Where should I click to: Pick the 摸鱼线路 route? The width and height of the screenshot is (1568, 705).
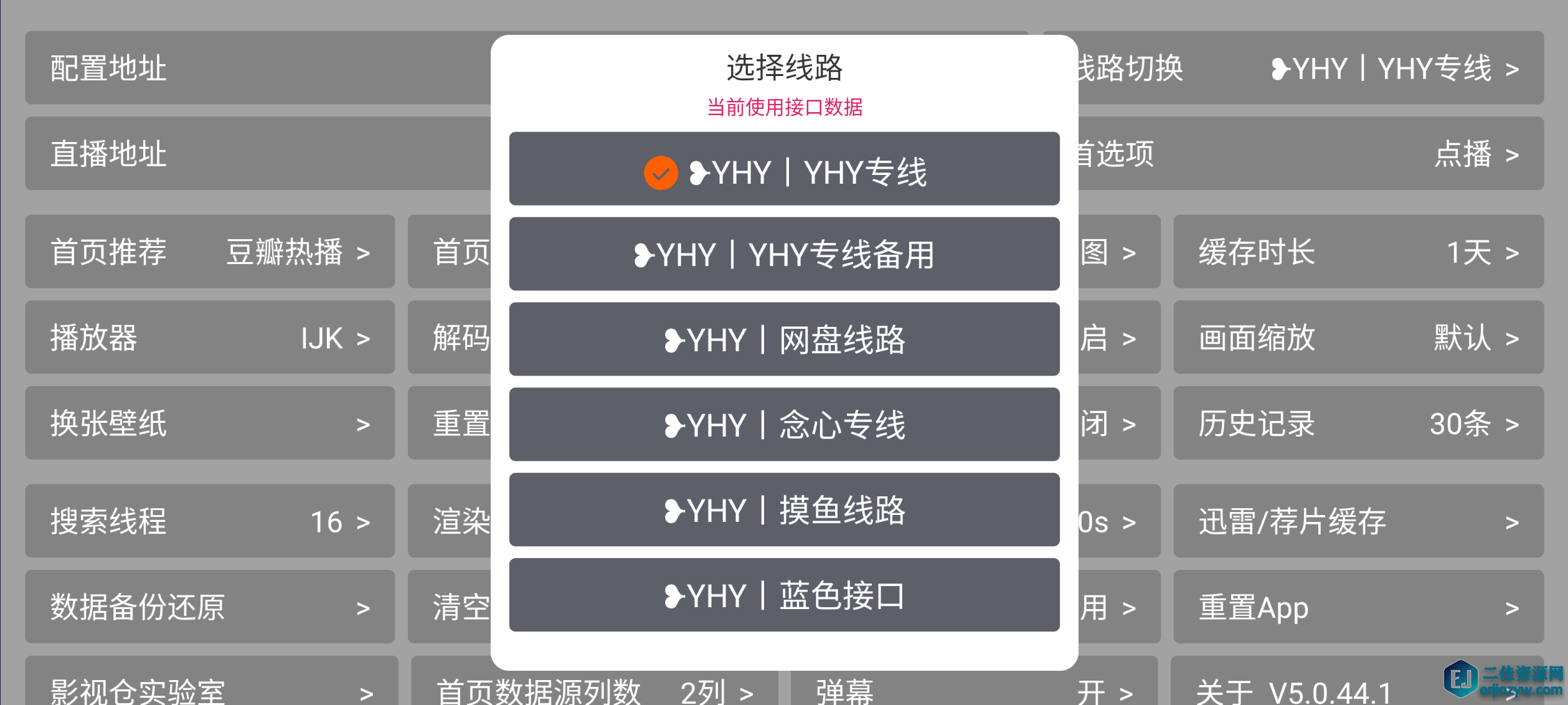click(x=783, y=510)
